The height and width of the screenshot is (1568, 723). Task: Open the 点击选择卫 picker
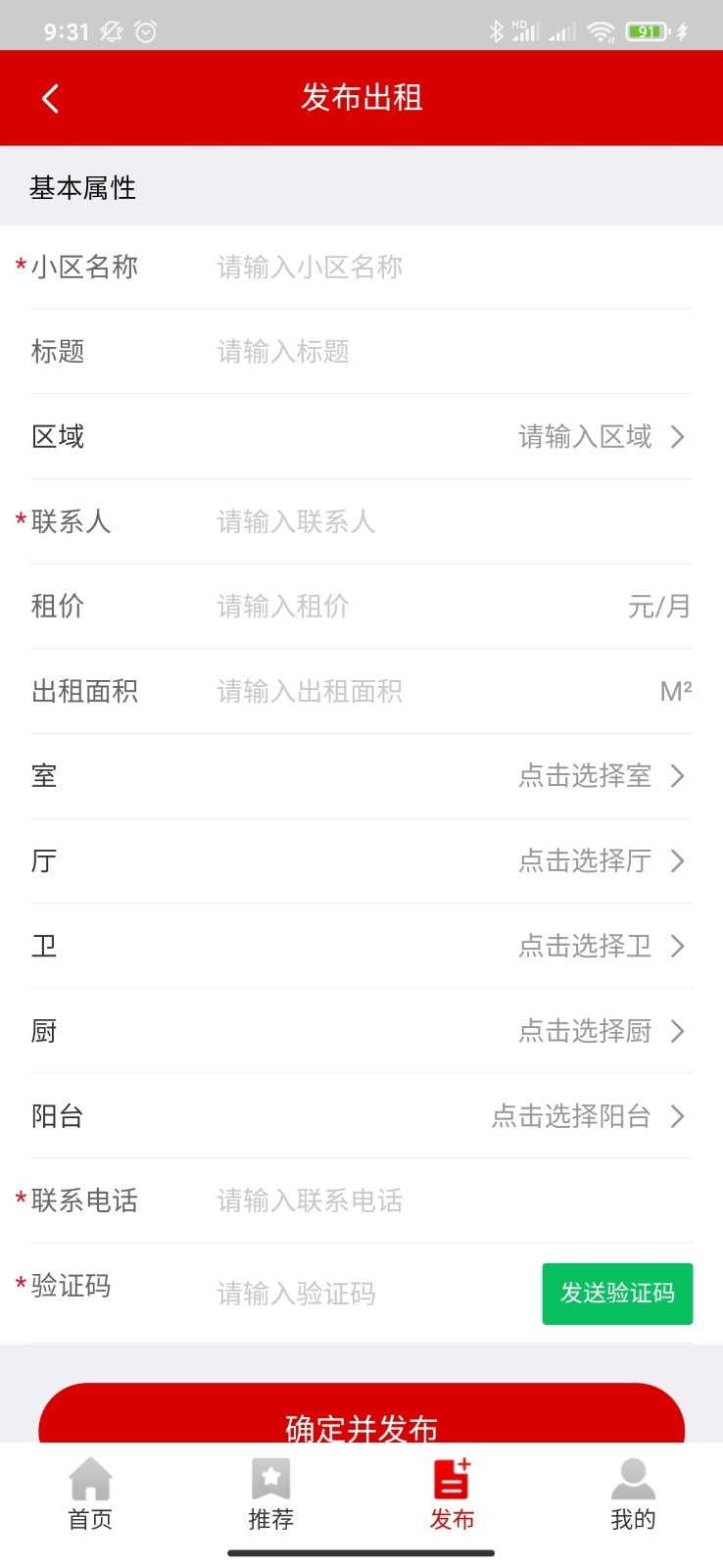(x=361, y=946)
